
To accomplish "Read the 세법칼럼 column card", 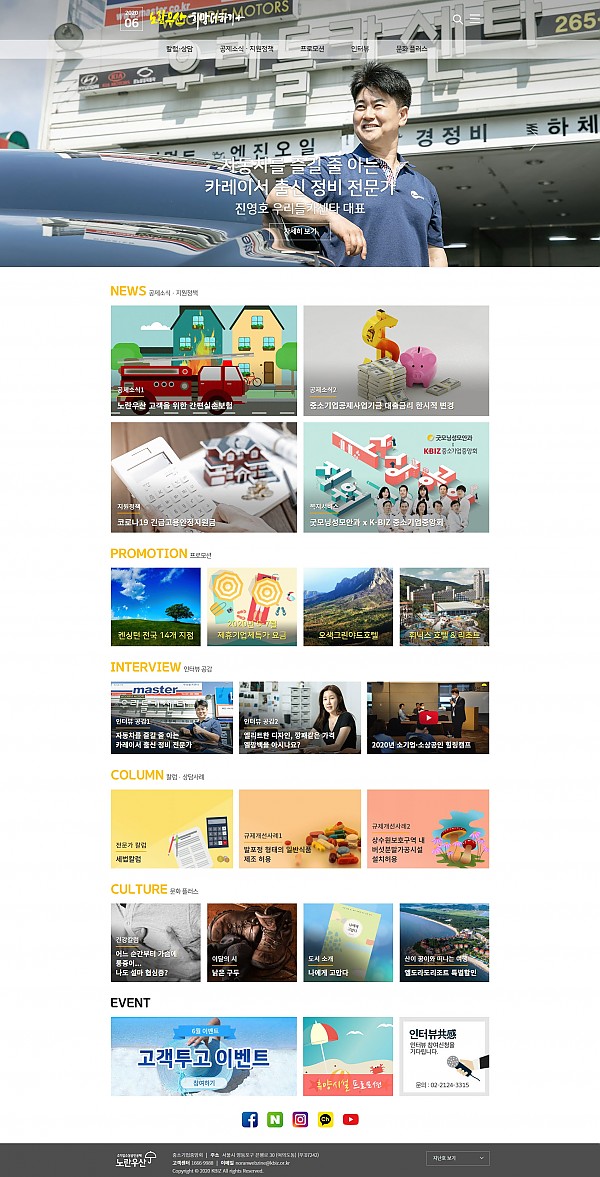I will (x=171, y=828).
